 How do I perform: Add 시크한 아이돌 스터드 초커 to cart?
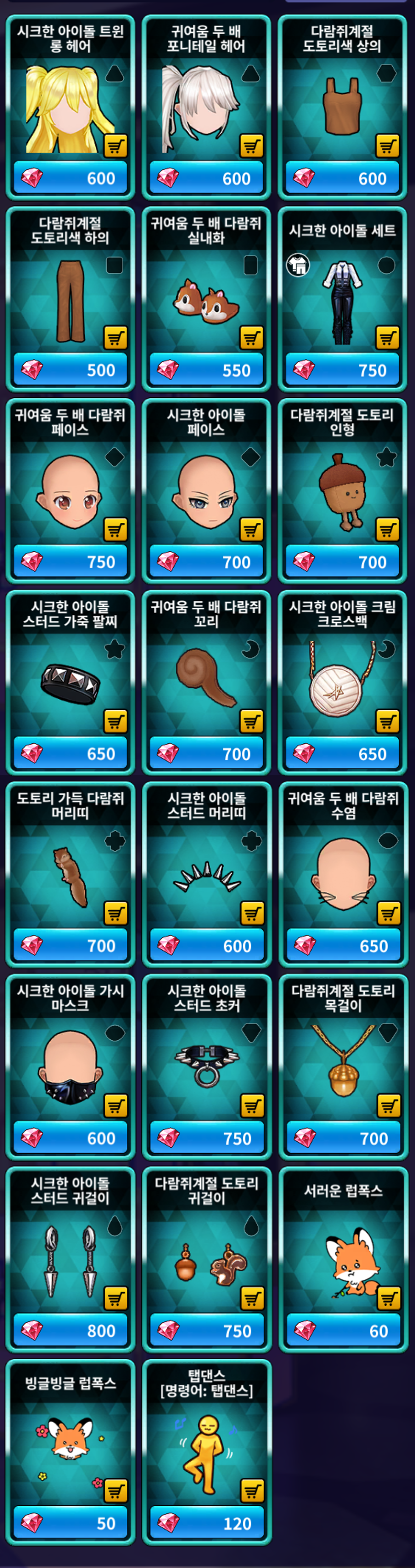click(251, 1106)
